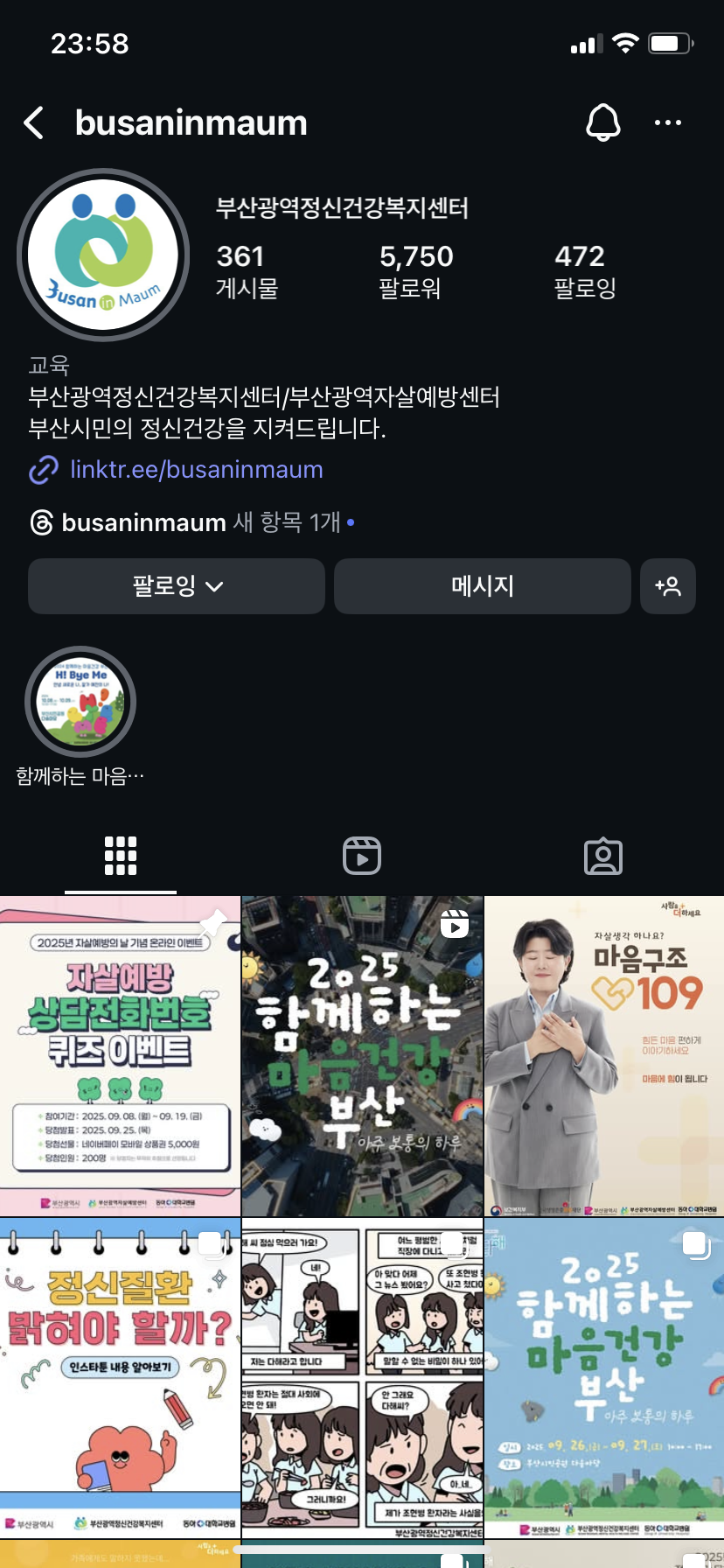Tap the Busan in Maum profile picture

103,255
